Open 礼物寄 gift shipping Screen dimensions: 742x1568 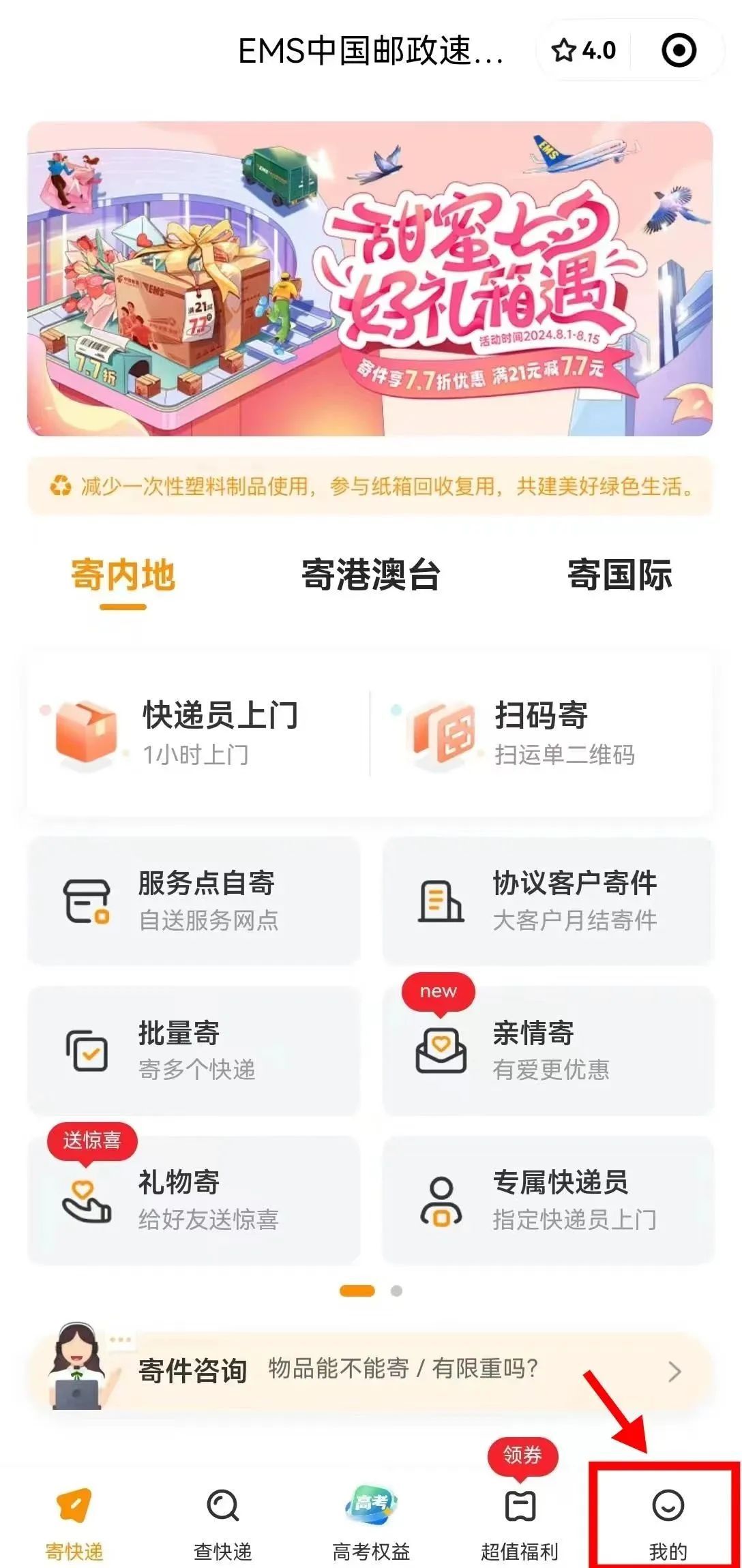pyautogui.click(x=194, y=1200)
